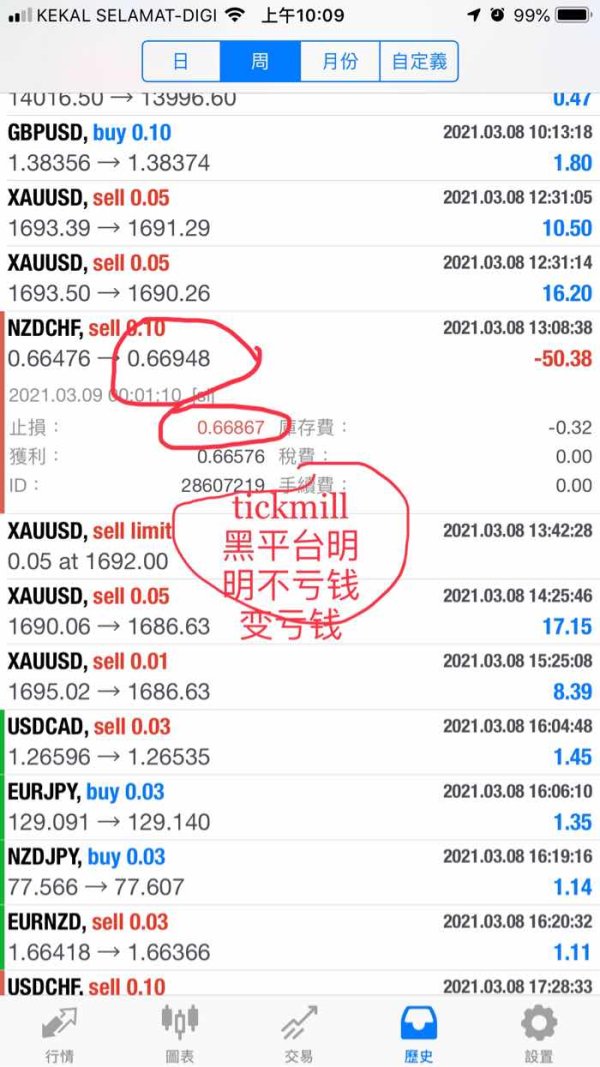Screen dimensions: 600x1067
Task: Select the 歷史 history tab
Action: pyautogui.click(x=418, y=1033)
